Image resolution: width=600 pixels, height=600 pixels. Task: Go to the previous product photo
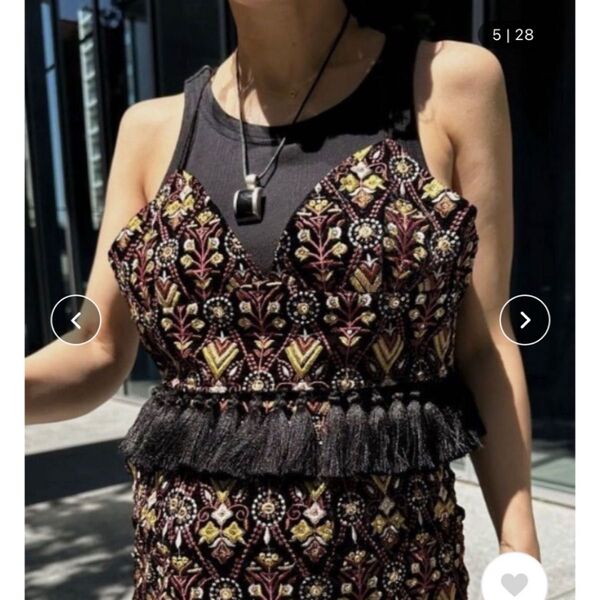[x=76, y=320]
